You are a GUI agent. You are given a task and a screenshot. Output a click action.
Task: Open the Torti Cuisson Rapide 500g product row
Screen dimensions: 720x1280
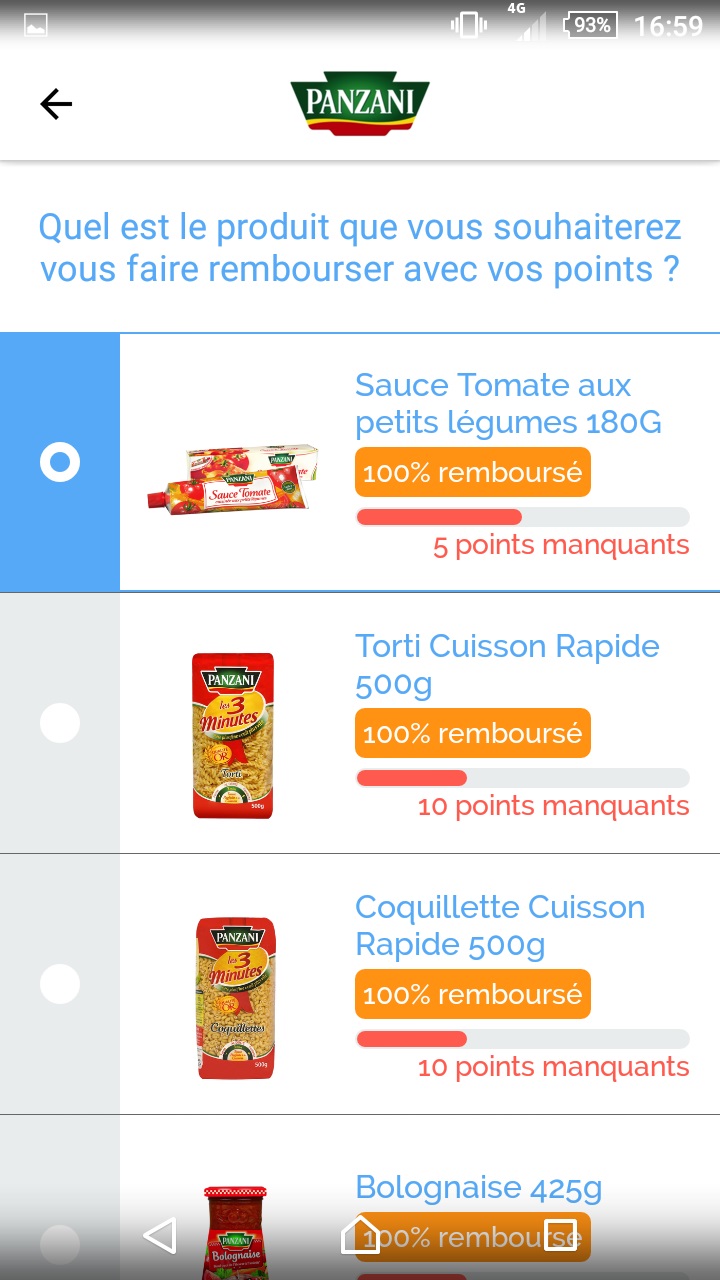pyautogui.click(x=360, y=723)
